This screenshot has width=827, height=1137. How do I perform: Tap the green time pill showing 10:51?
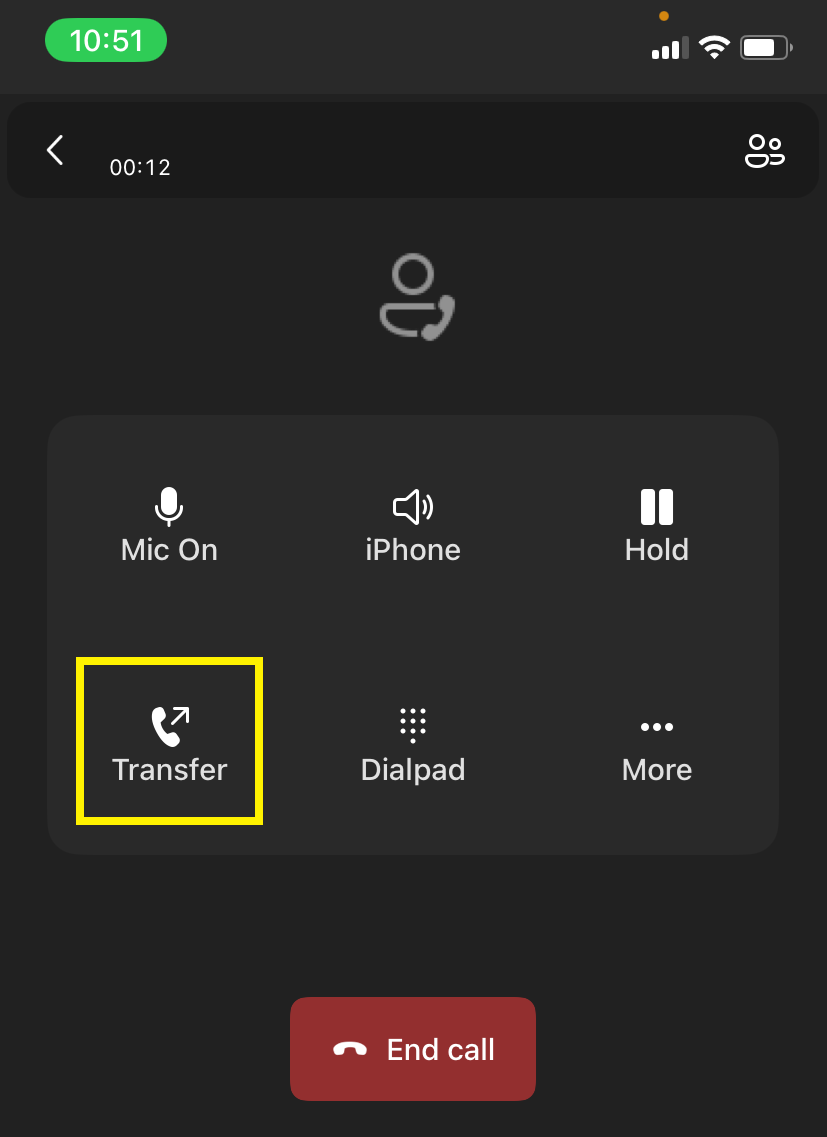(105, 39)
